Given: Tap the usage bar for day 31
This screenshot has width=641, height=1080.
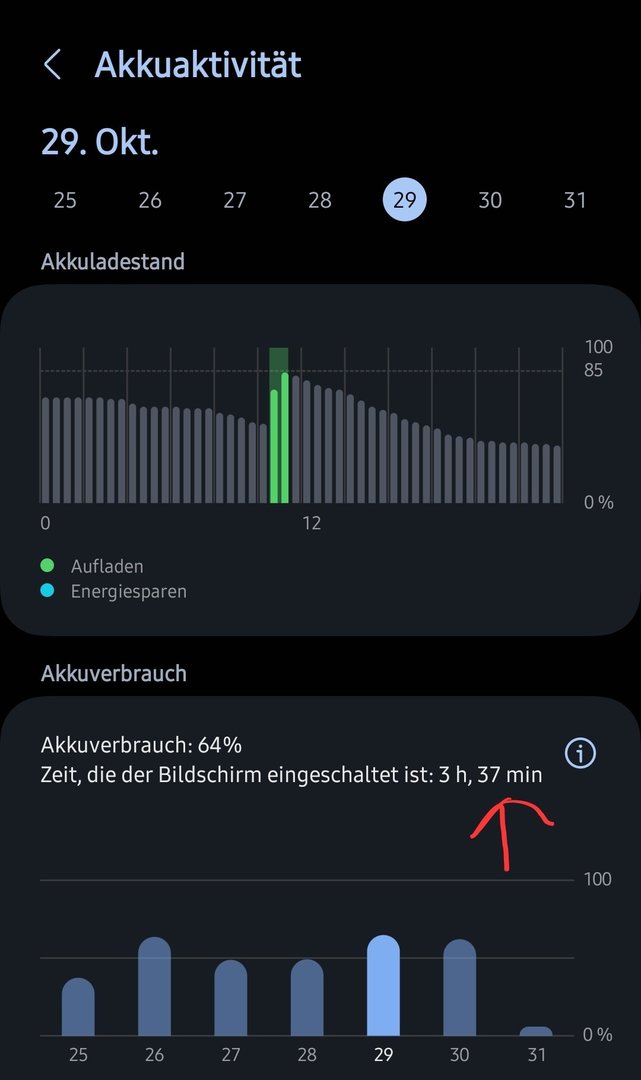Looking at the screenshot, I should pyautogui.click(x=536, y=1031).
